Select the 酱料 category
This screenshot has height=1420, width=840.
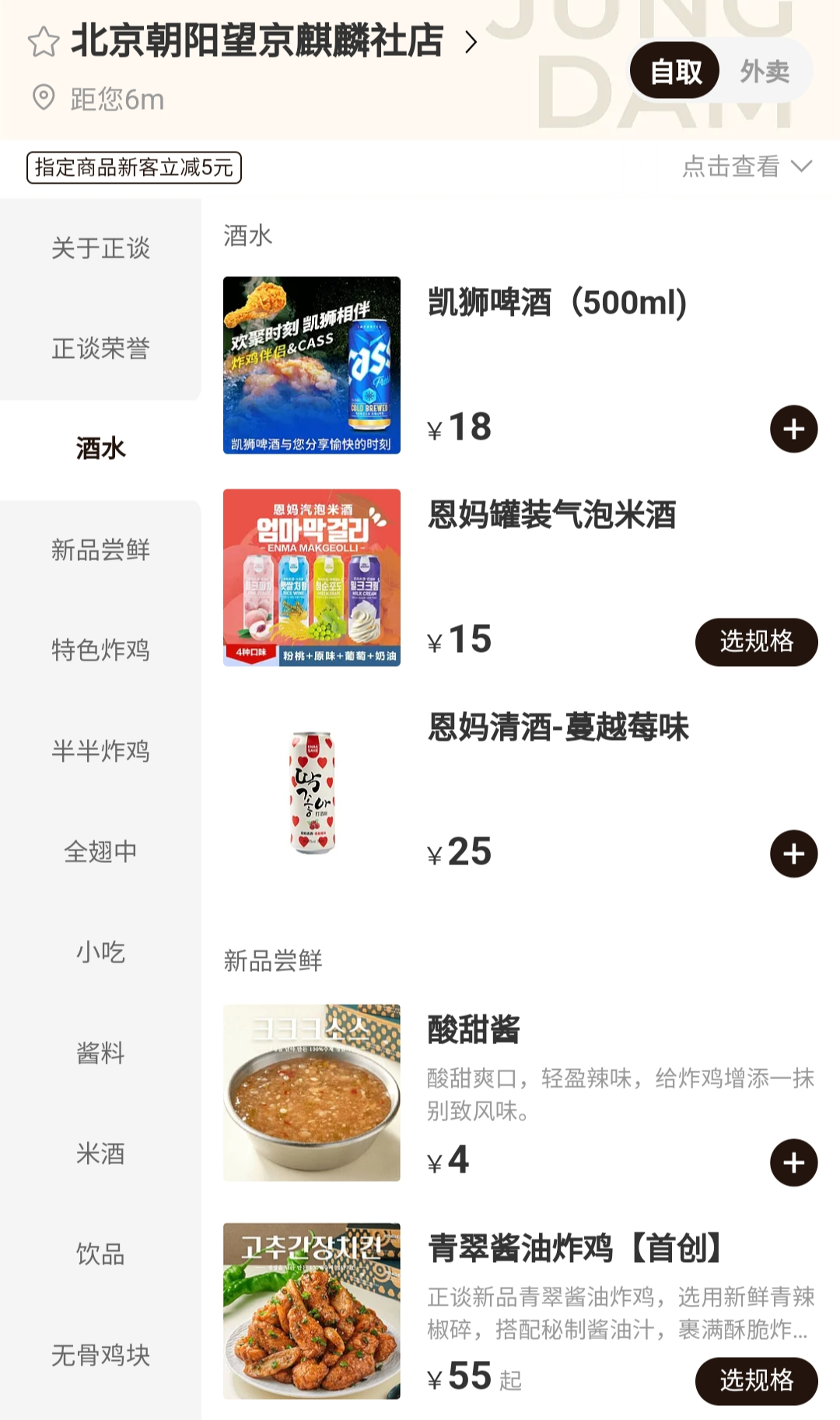point(100,1053)
